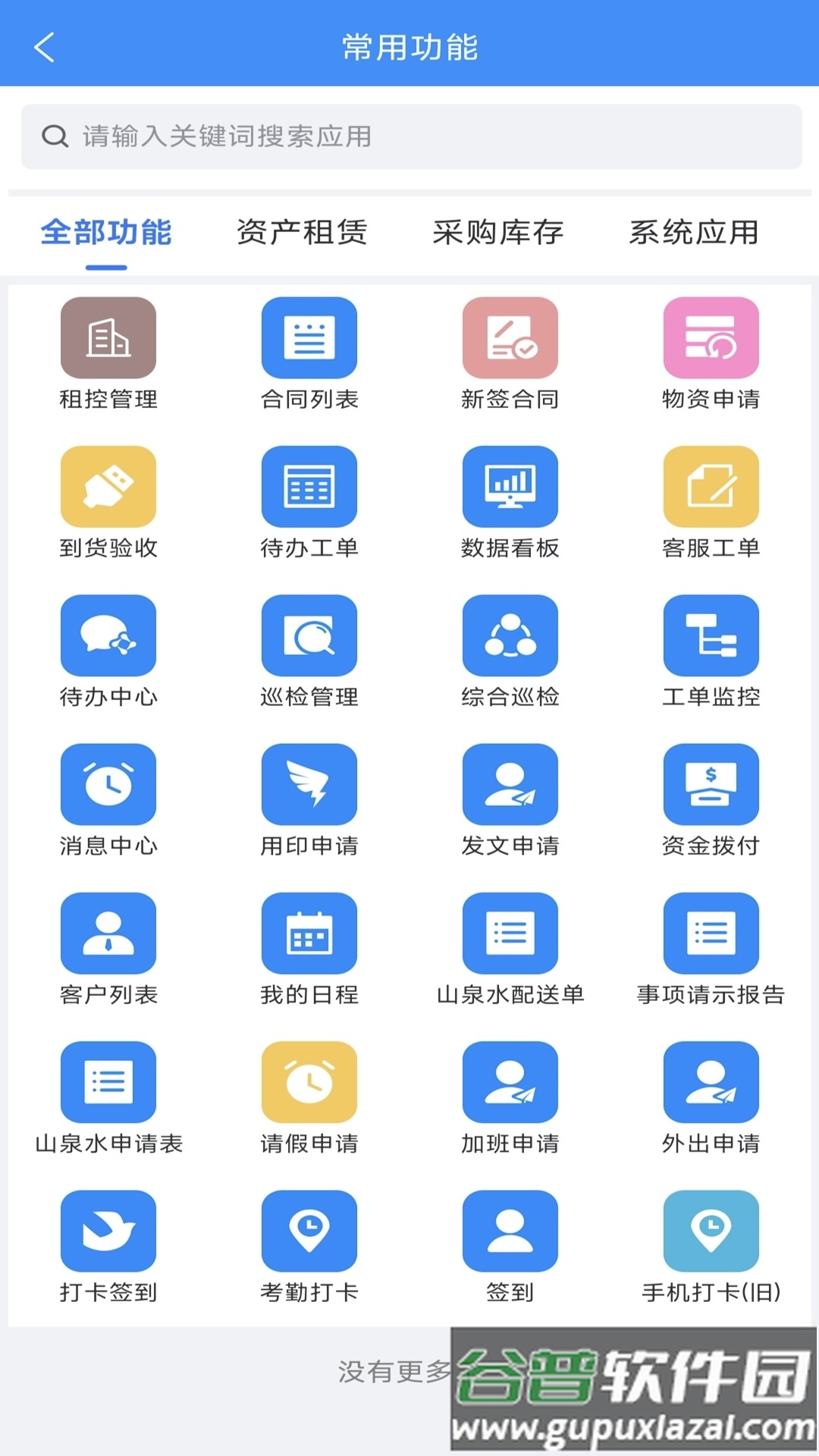The image size is (819, 1456).
Task: Tap the 用印申请 icon
Action: click(x=309, y=783)
